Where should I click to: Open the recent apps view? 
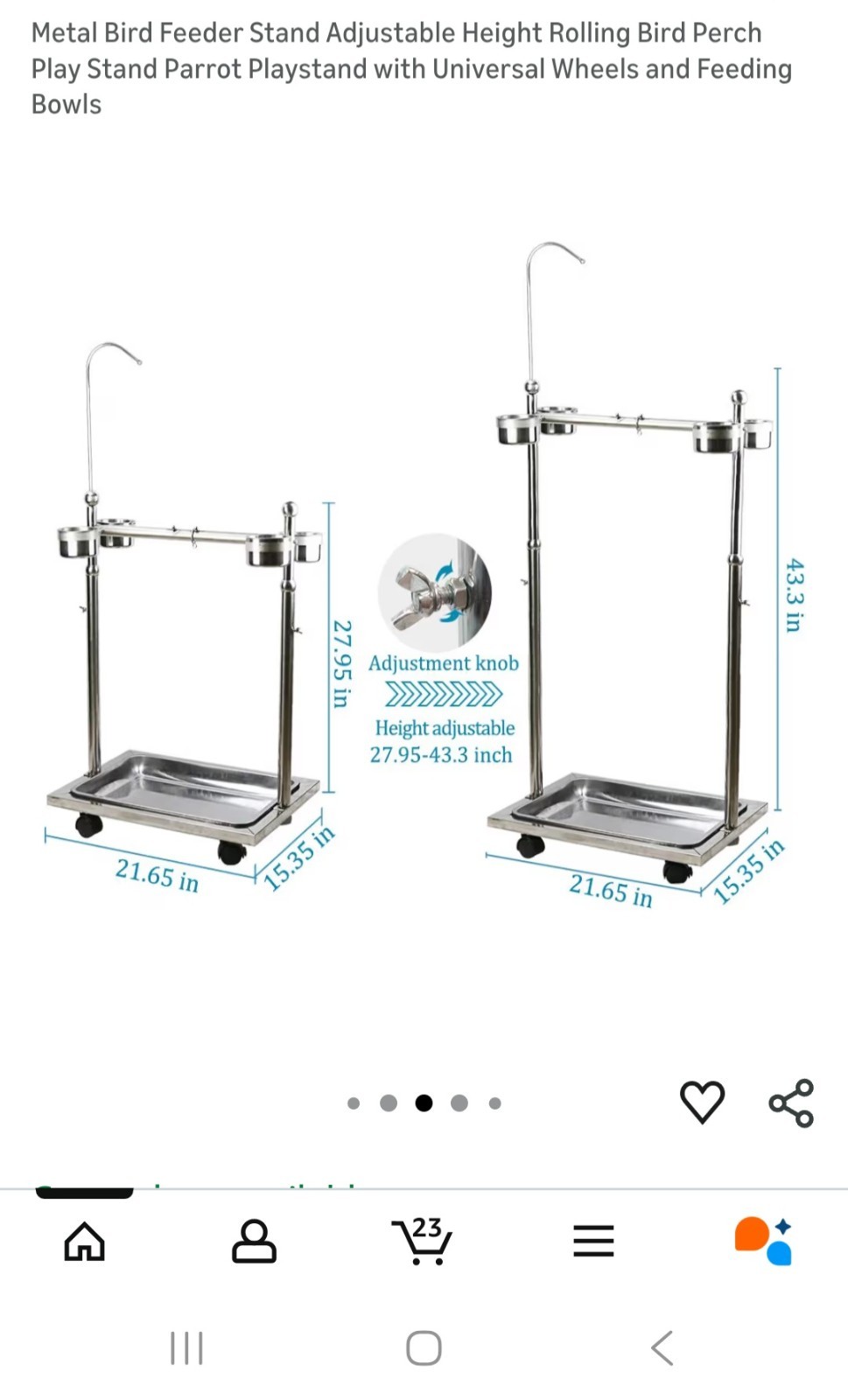pyautogui.click(x=186, y=1347)
